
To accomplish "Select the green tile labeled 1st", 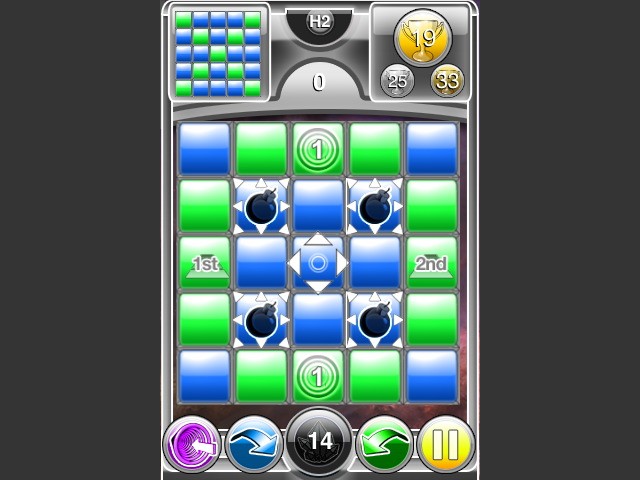I will (x=205, y=263).
